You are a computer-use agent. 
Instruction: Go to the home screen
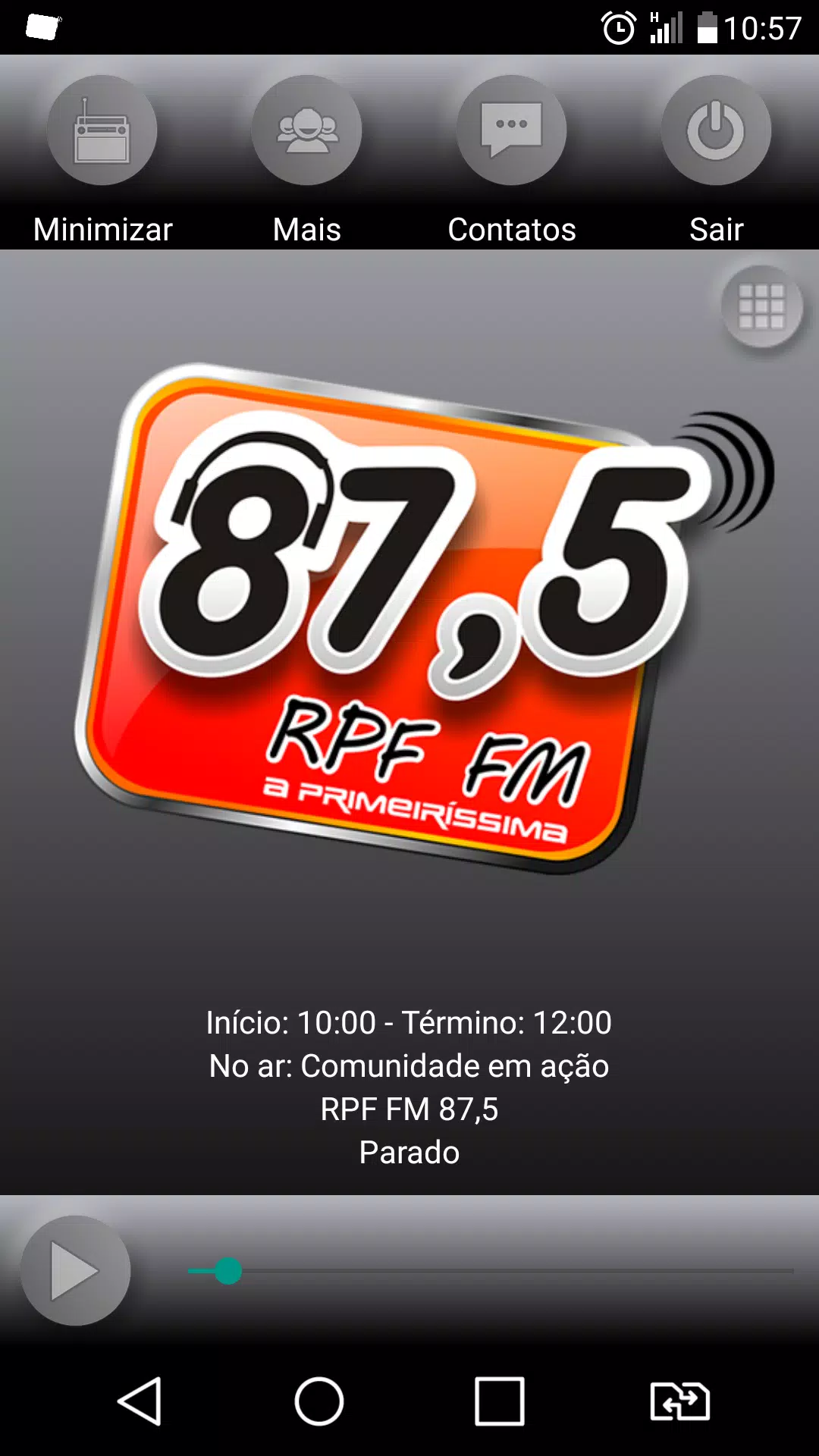[x=319, y=1401]
